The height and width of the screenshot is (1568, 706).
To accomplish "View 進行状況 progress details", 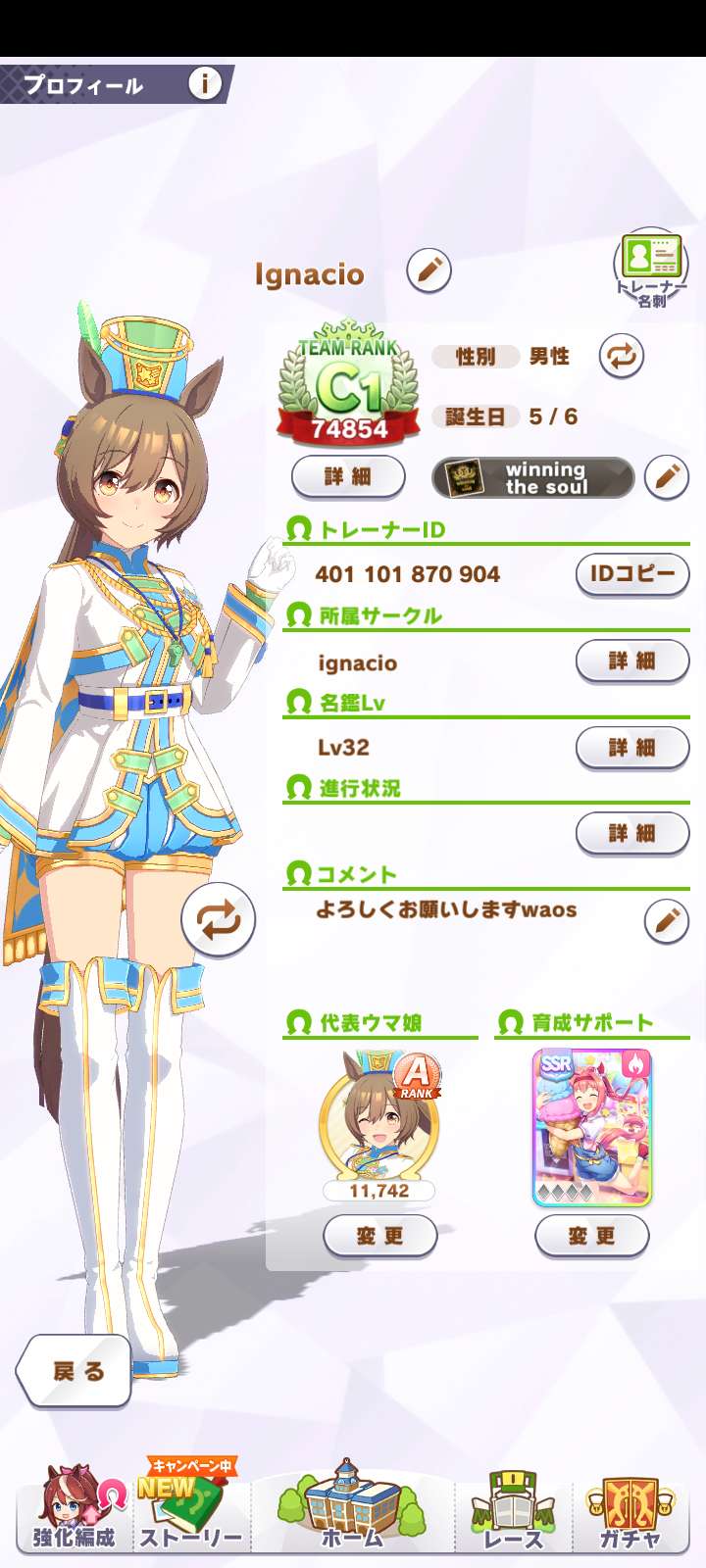I will tap(631, 834).
